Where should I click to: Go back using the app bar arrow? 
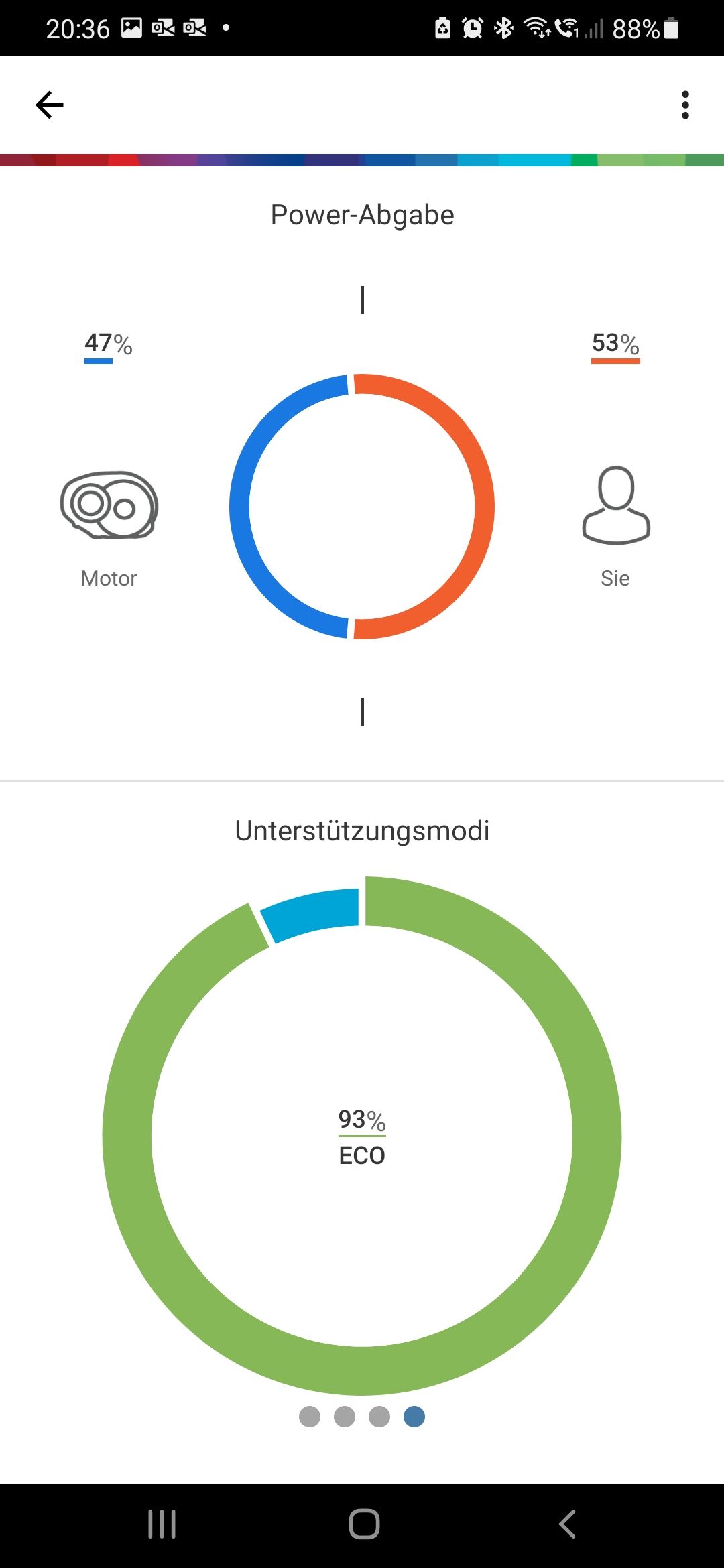[x=50, y=105]
